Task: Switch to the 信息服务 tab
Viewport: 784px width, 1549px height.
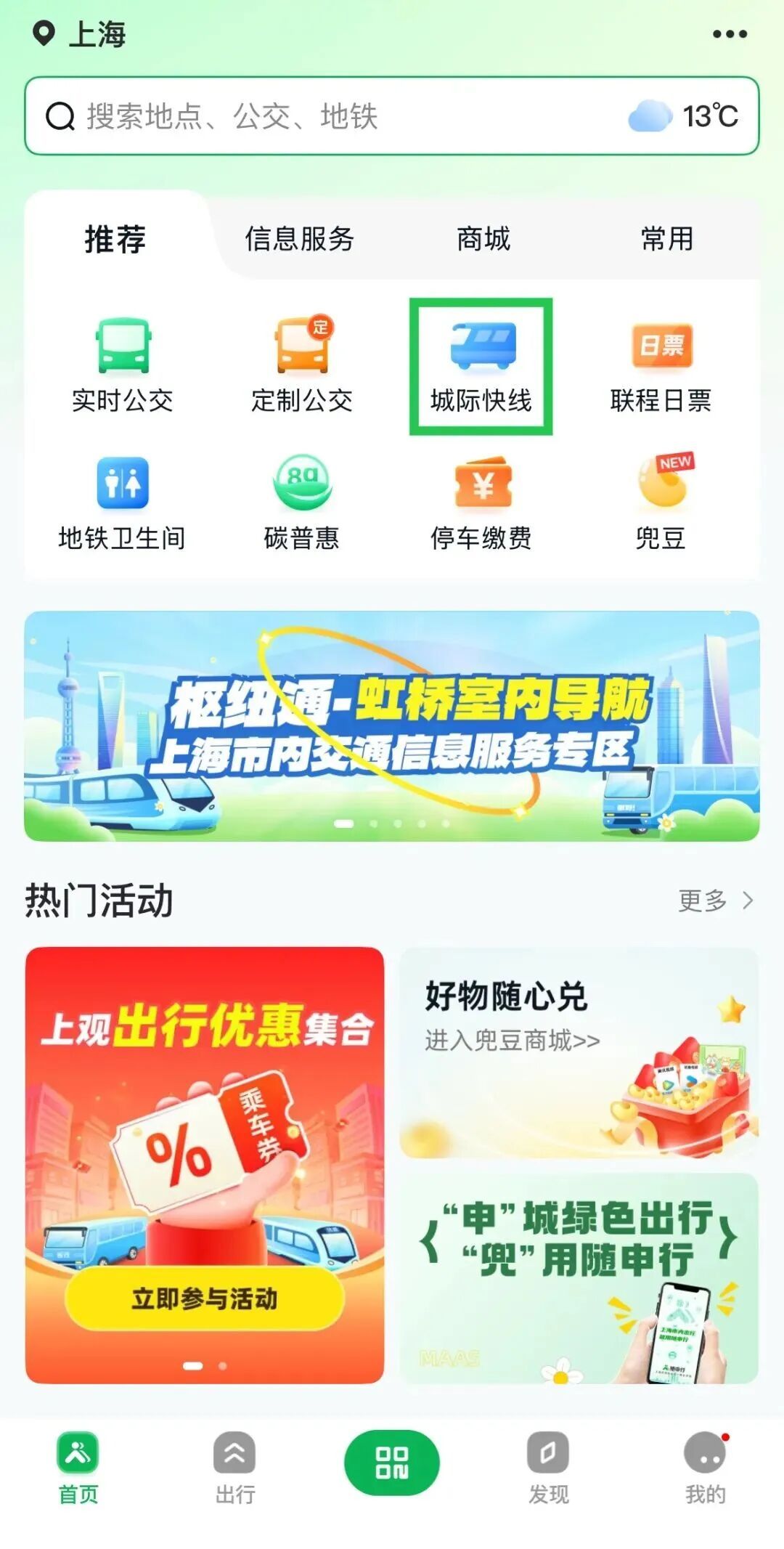Action: [x=299, y=239]
